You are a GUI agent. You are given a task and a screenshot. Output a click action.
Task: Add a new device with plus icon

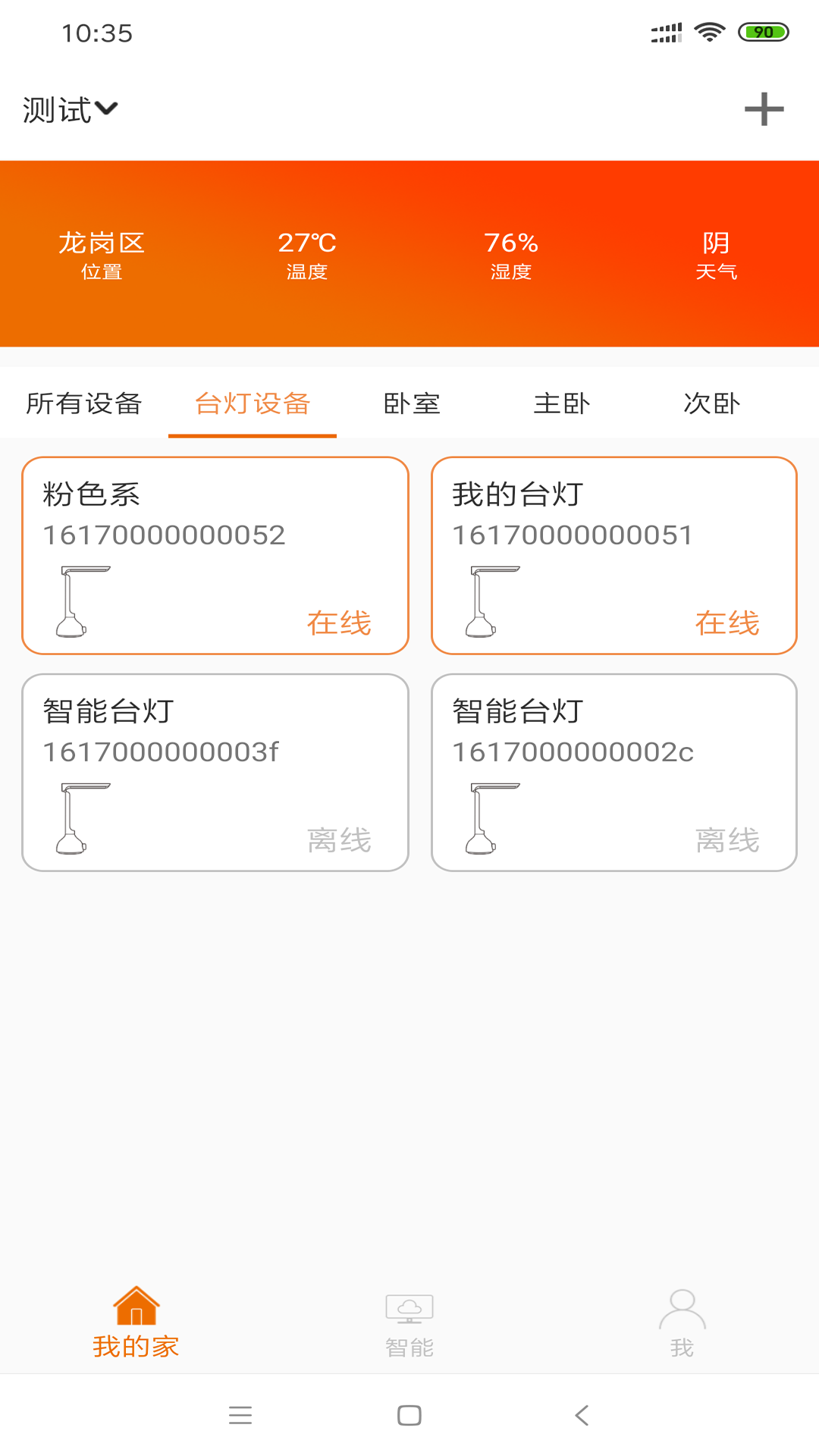click(764, 110)
